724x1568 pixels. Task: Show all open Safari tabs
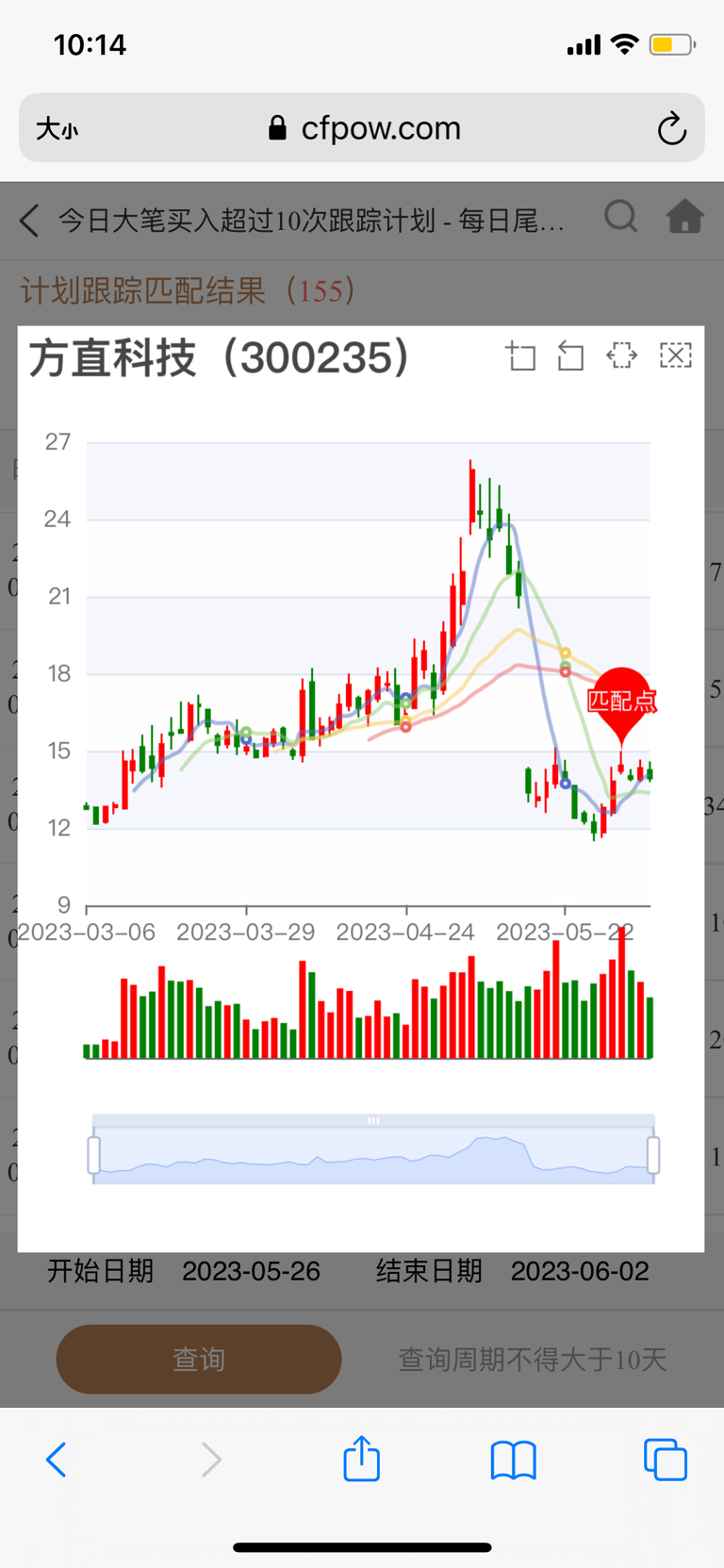pos(665,1460)
